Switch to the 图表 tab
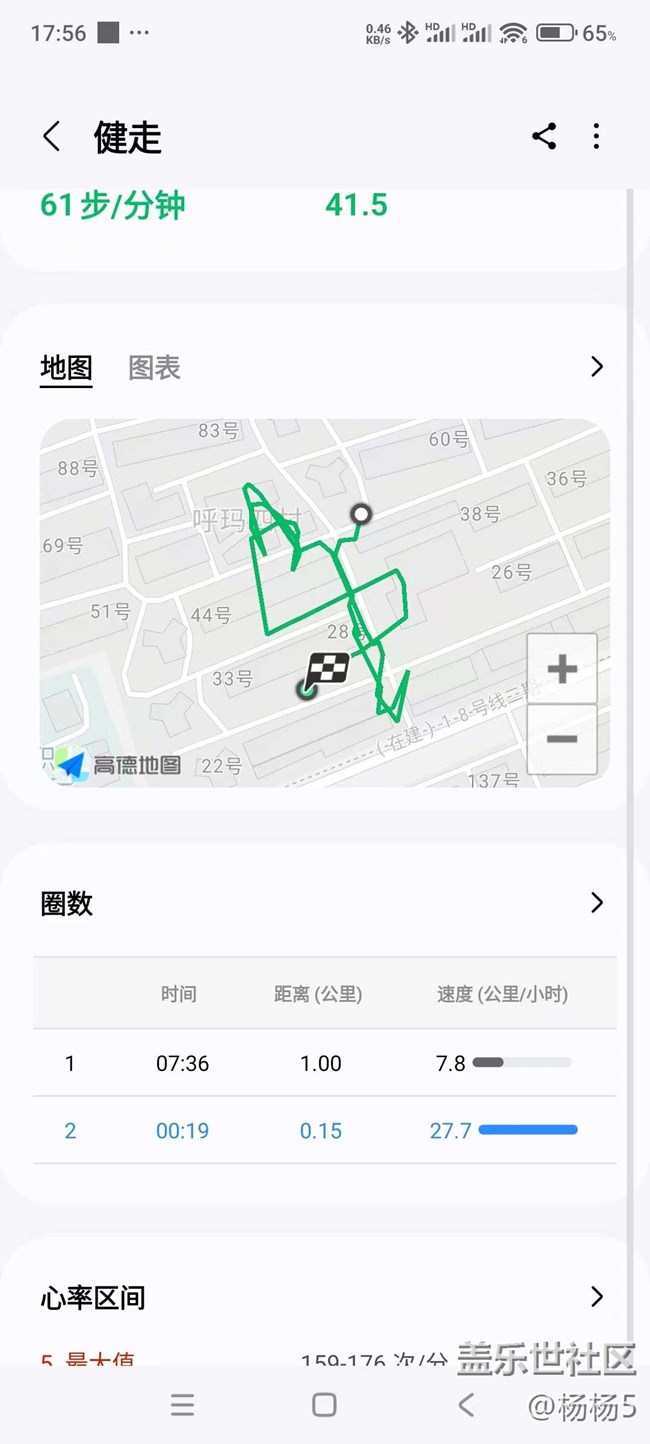The width and height of the screenshot is (650, 1444). point(154,368)
